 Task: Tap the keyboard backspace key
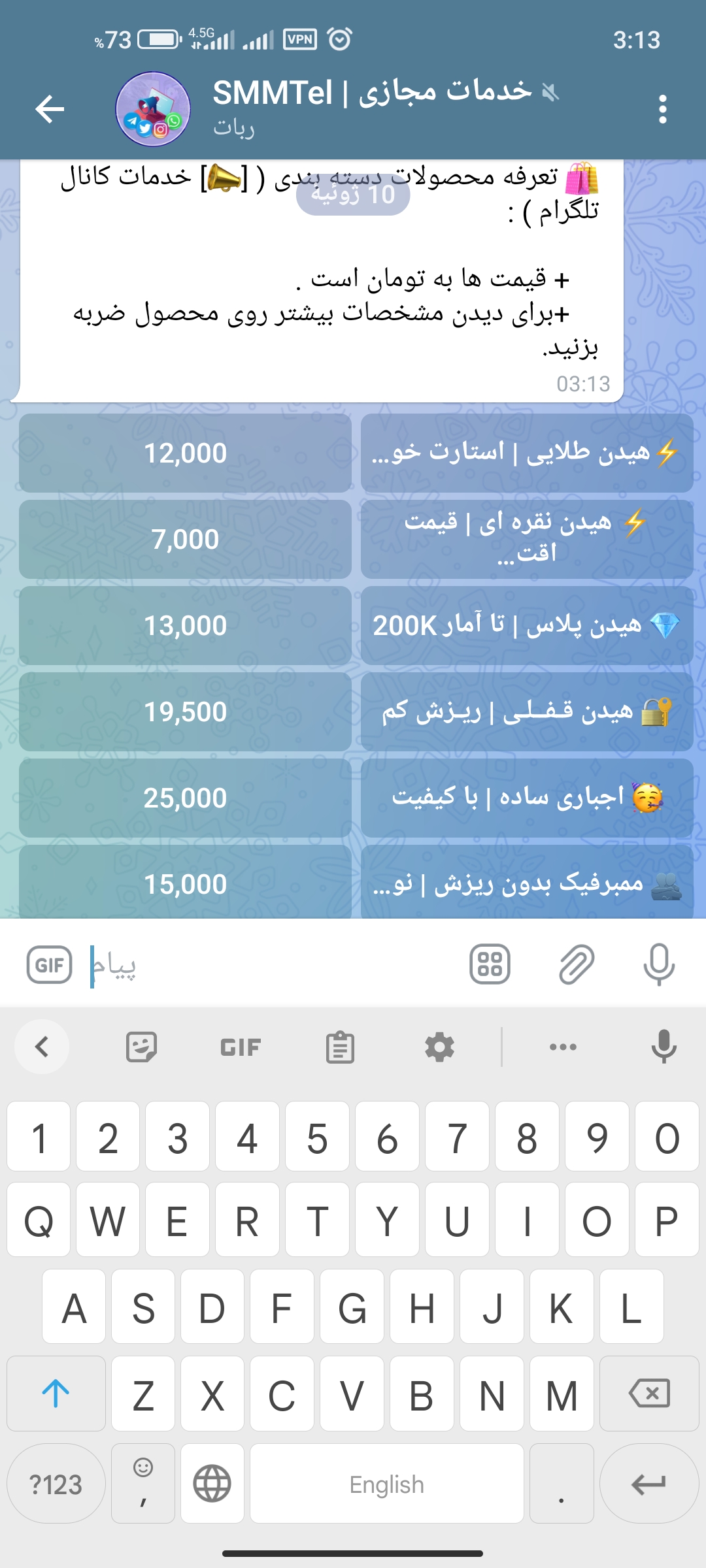point(649,1394)
